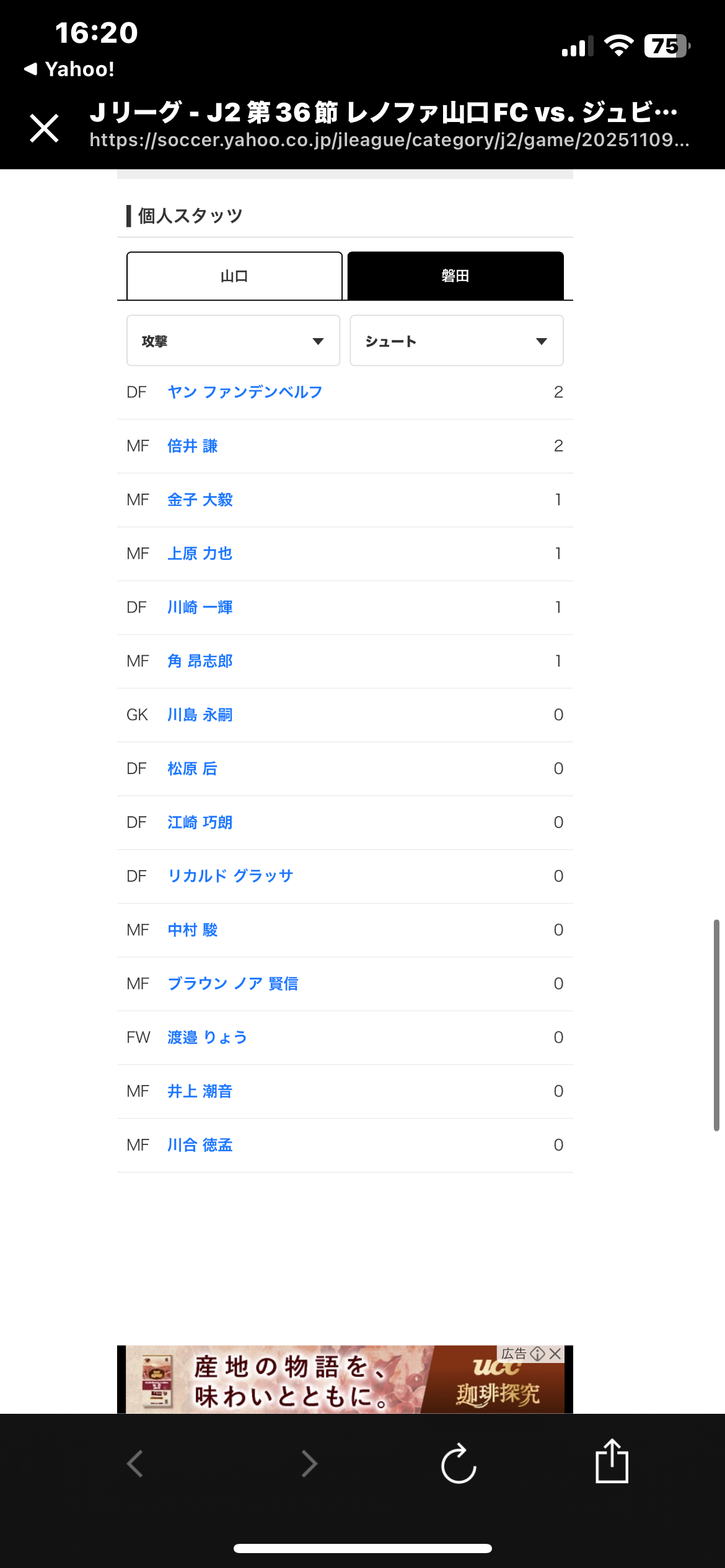Dismiss the UCC coffee ad
Screen dimensions: 725x1568
(x=555, y=1354)
